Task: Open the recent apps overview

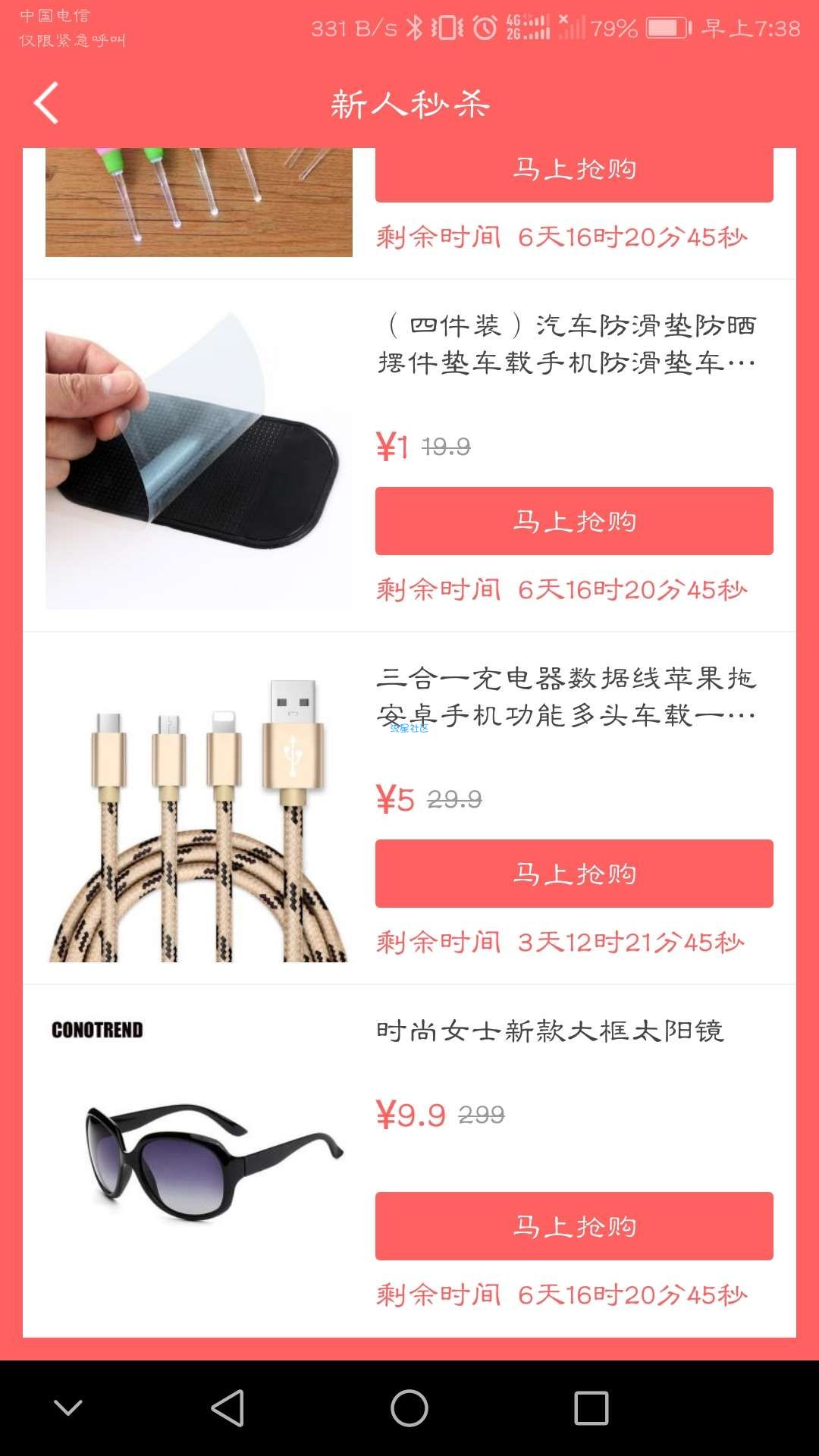Action: 591,1408
